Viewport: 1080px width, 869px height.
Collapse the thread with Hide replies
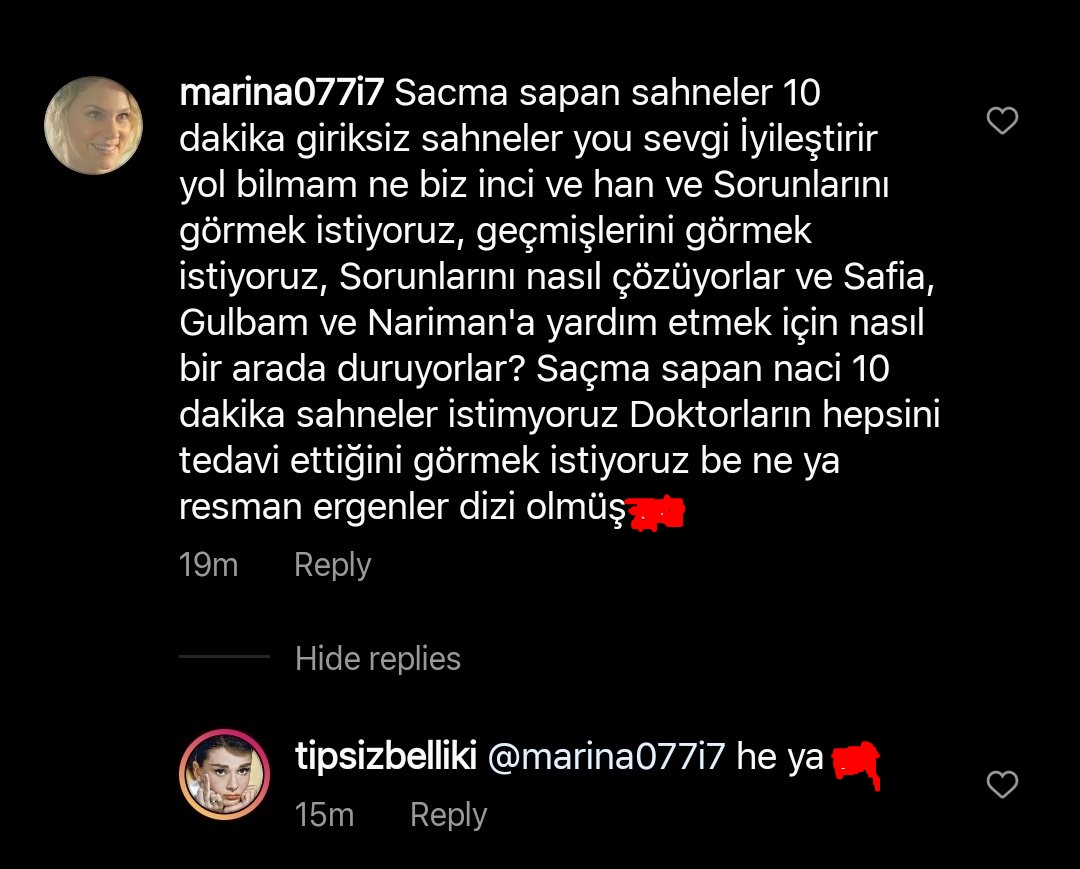coord(378,658)
